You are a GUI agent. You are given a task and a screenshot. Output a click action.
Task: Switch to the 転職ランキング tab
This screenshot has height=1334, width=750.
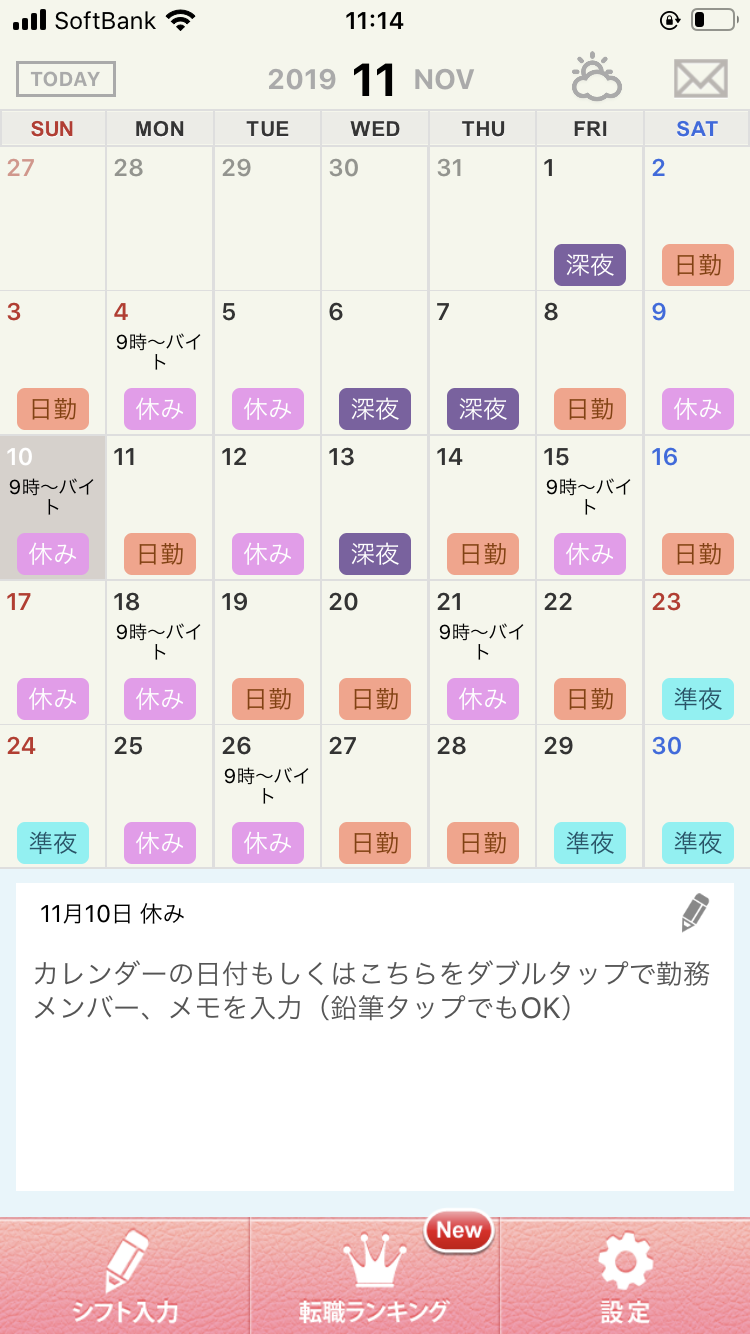(375, 1276)
